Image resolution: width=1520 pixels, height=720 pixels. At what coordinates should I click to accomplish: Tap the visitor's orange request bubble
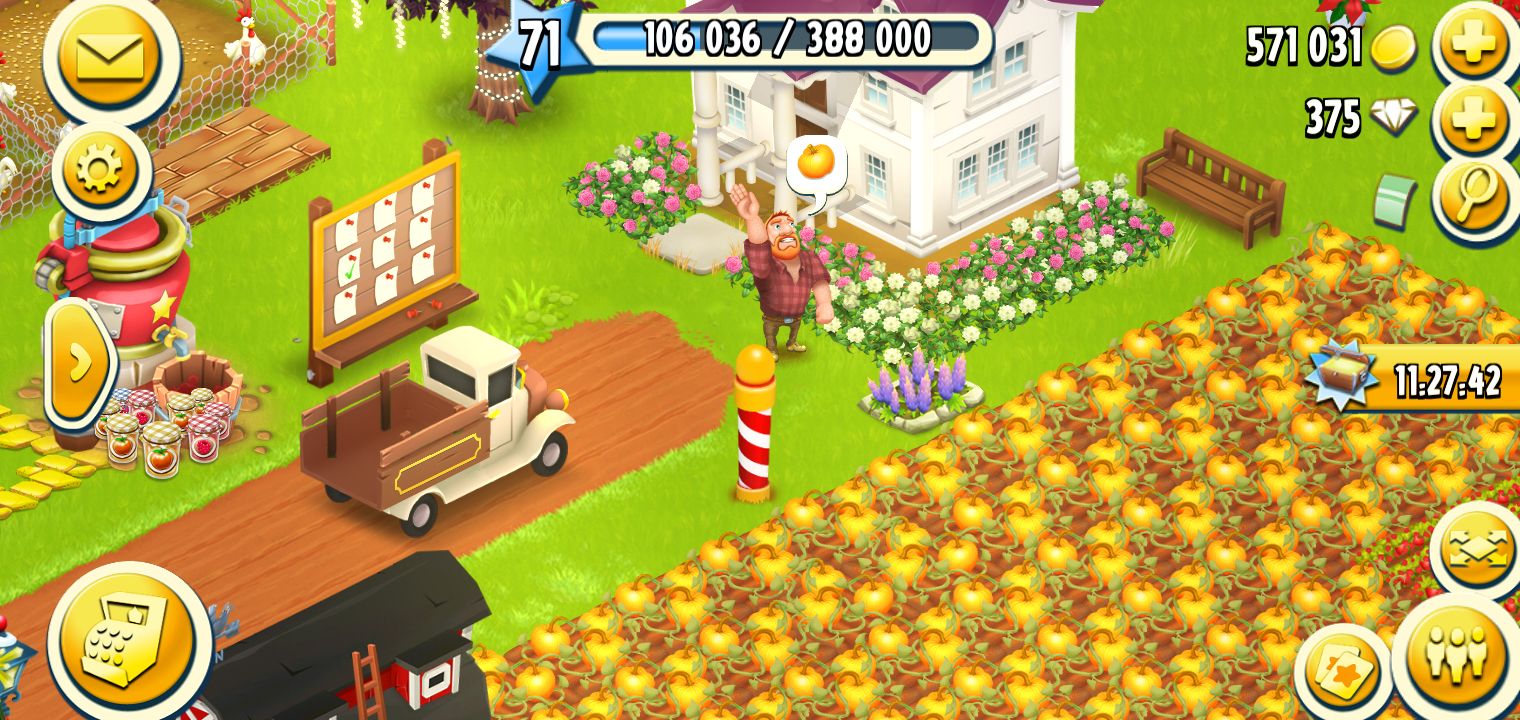click(816, 164)
